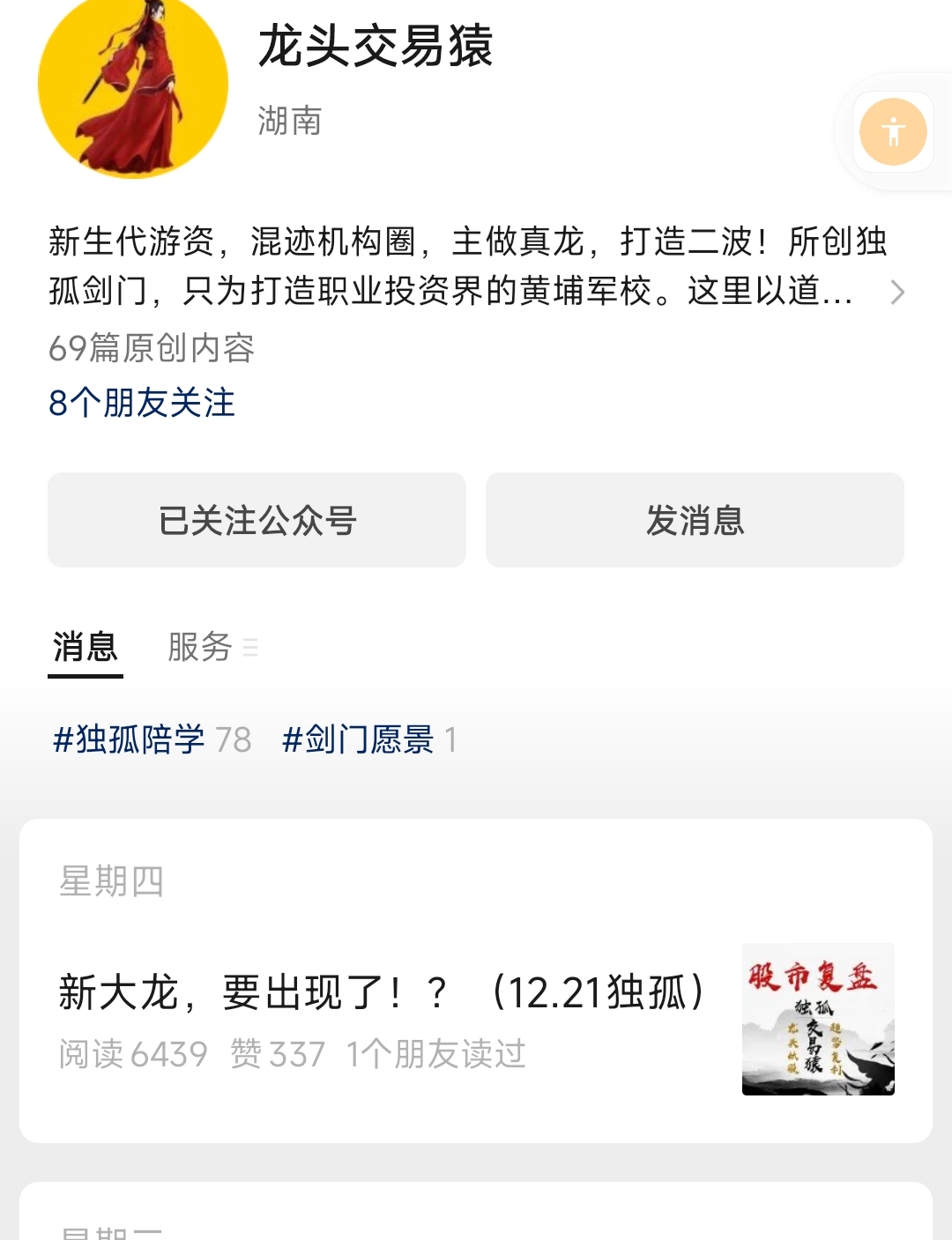Tap the floating accessibility button
Viewport: 952px width, 1240px height.
(x=893, y=132)
